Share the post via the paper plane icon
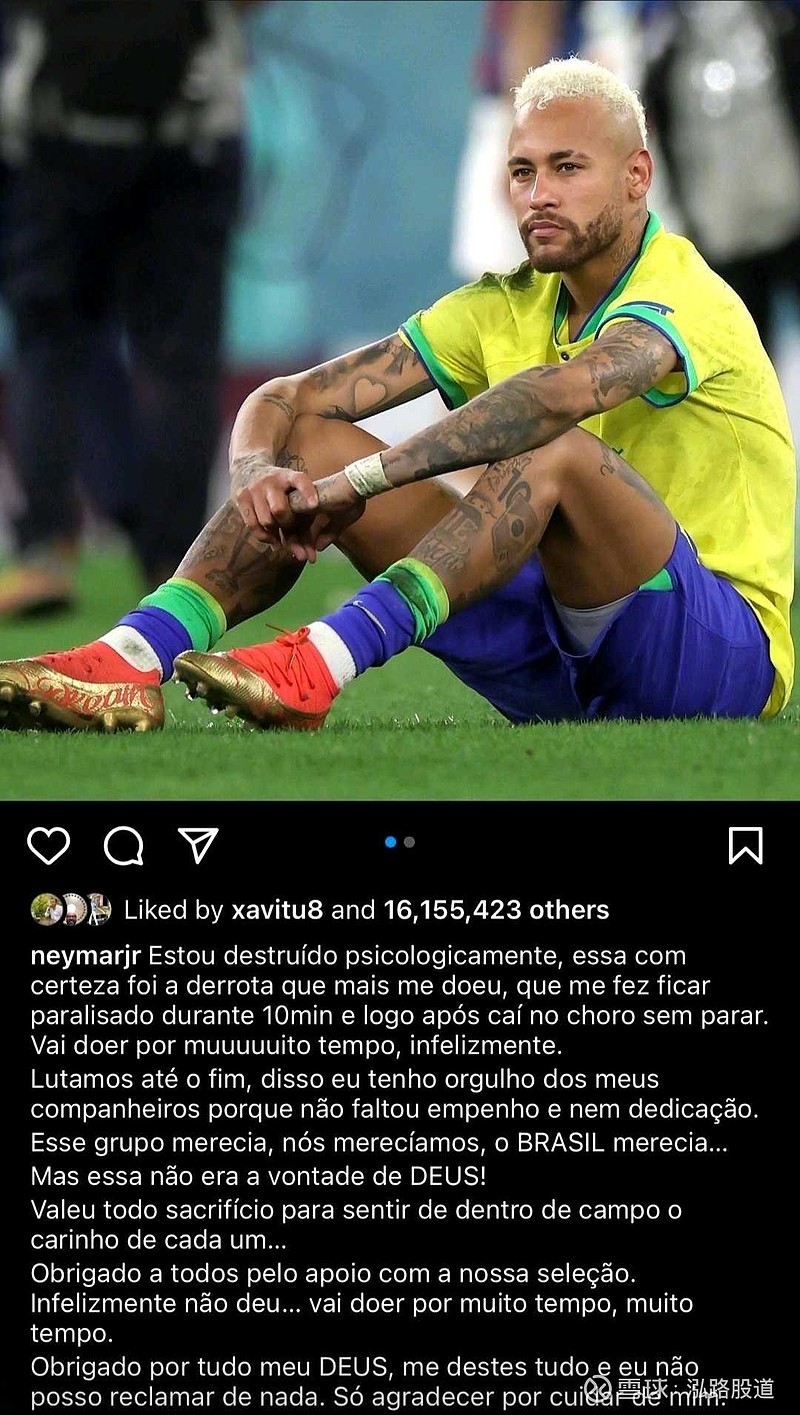The image size is (800, 1415). pyautogui.click(x=198, y=845)
